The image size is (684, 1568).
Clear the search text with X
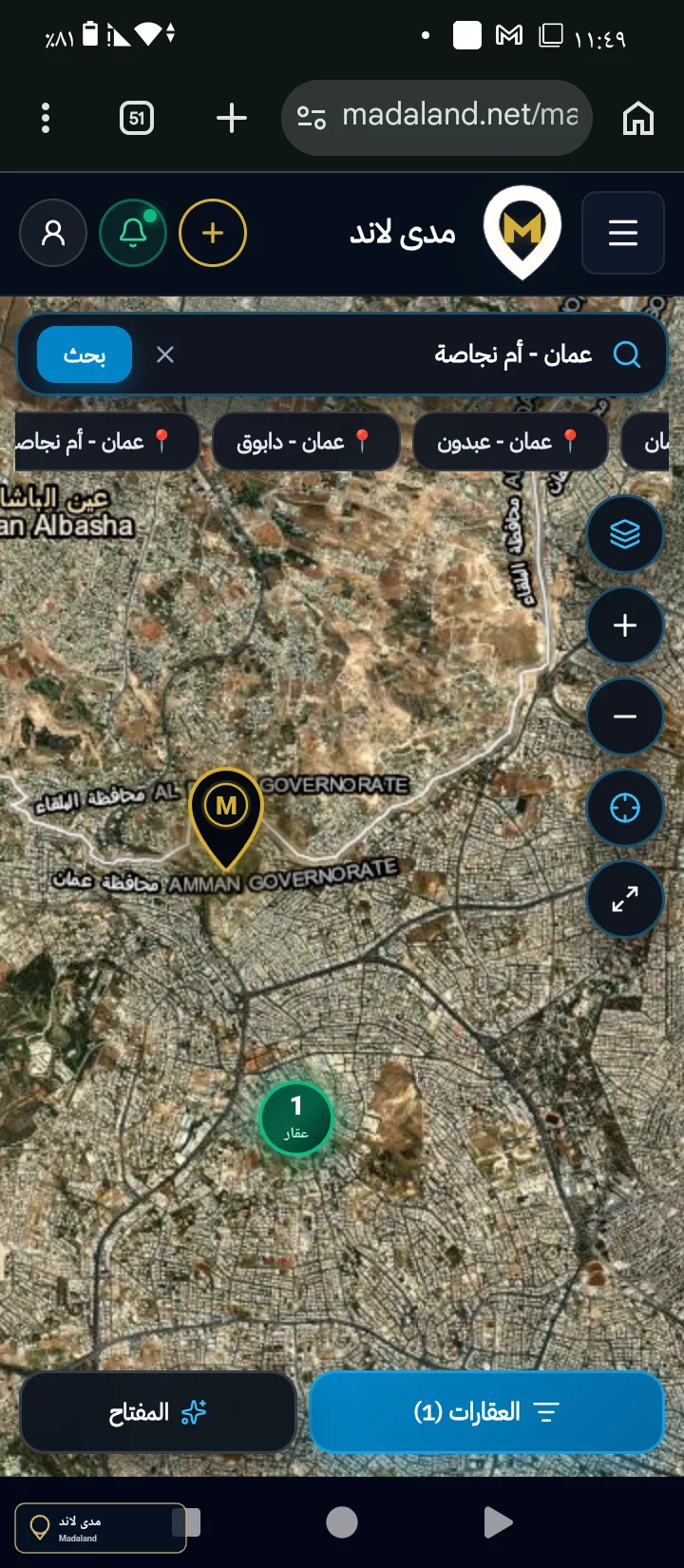click(x=165, y=354)
